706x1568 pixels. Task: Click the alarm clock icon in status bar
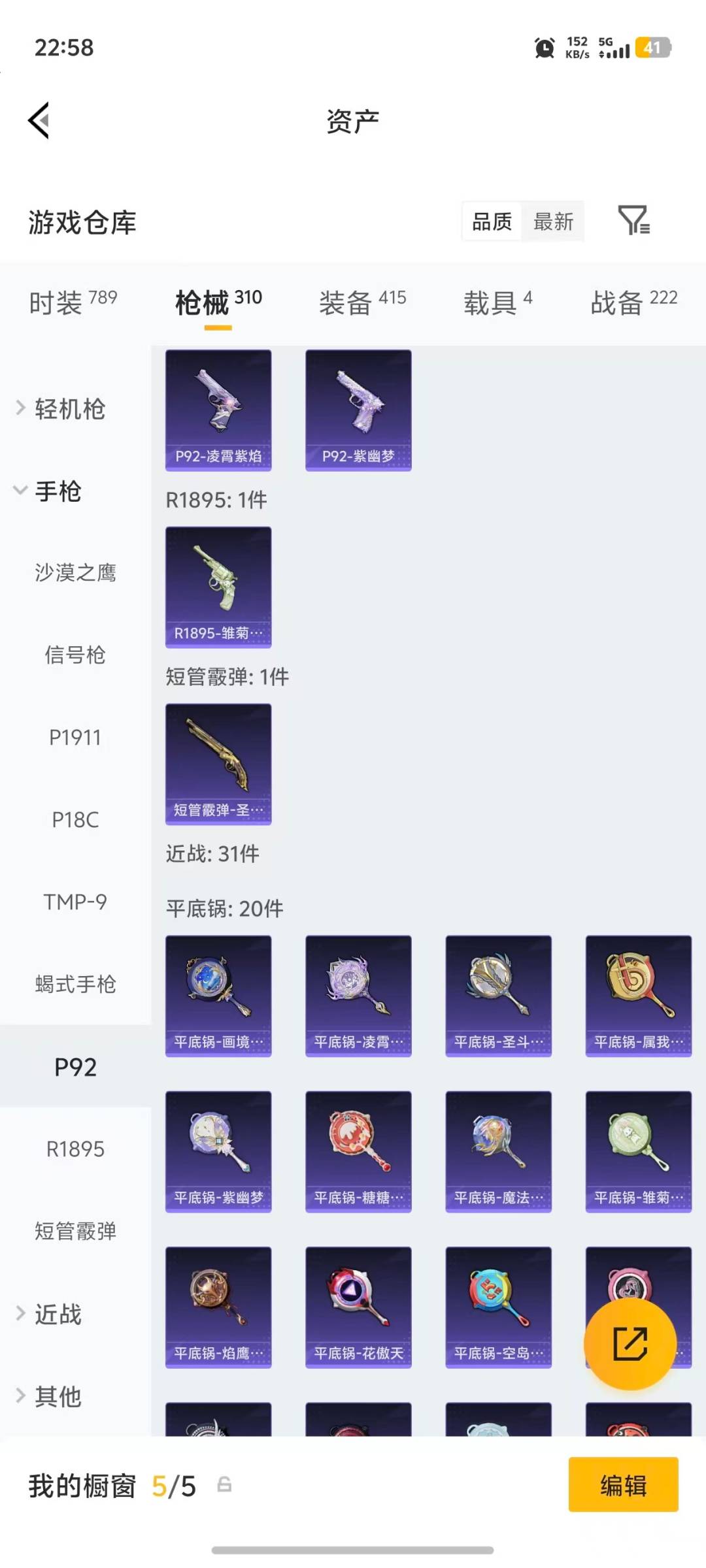543,48
